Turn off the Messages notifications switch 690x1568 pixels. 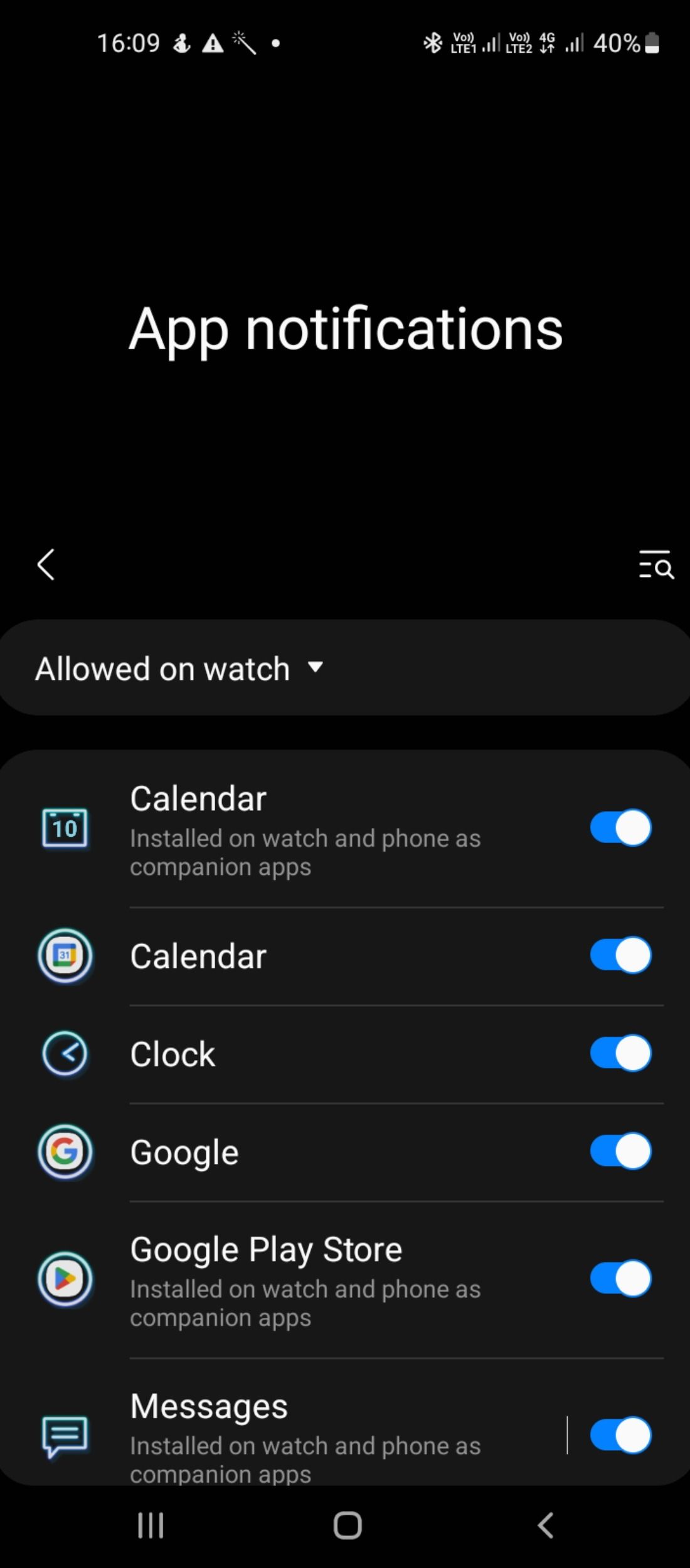[x=620, y=1434]
